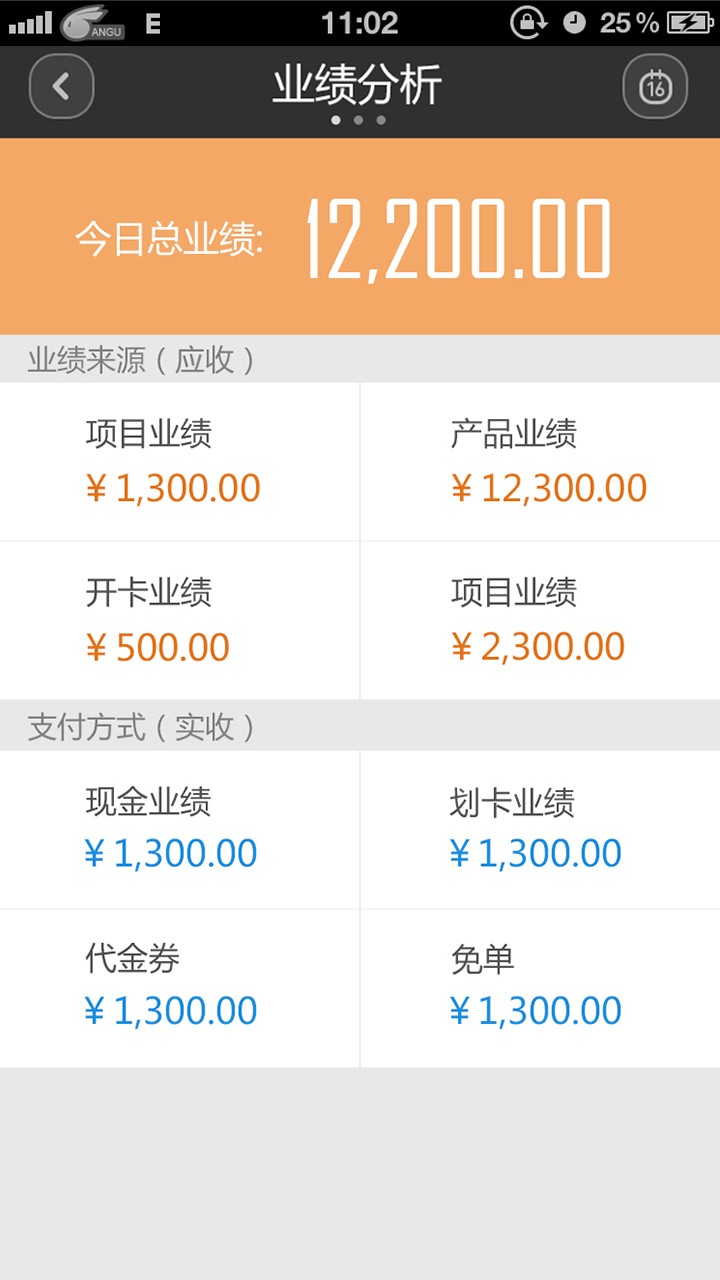View the 代金券 payment card
720x1280 pixels.
click(179, 989)
